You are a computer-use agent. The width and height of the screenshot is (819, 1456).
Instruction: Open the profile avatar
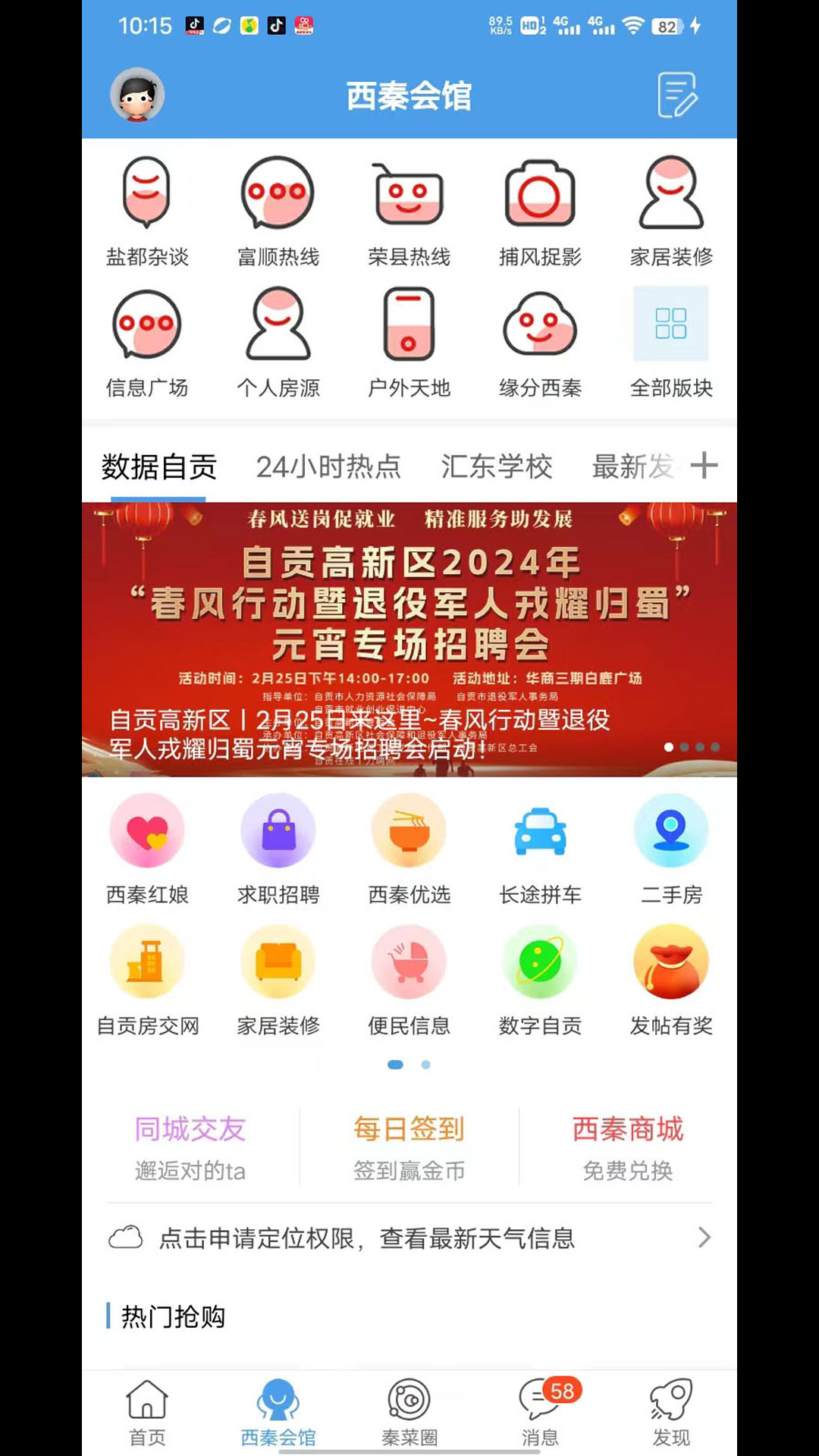137,96
